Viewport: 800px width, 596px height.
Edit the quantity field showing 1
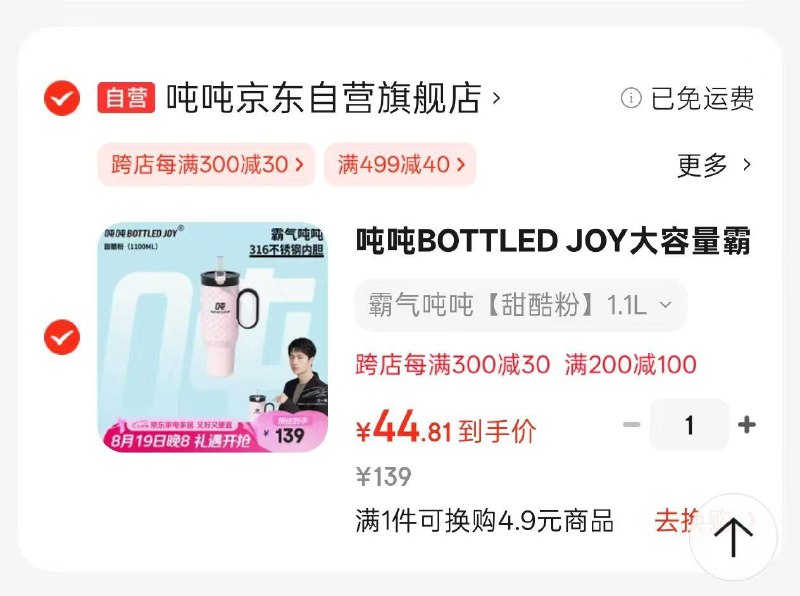coord(689,425)
